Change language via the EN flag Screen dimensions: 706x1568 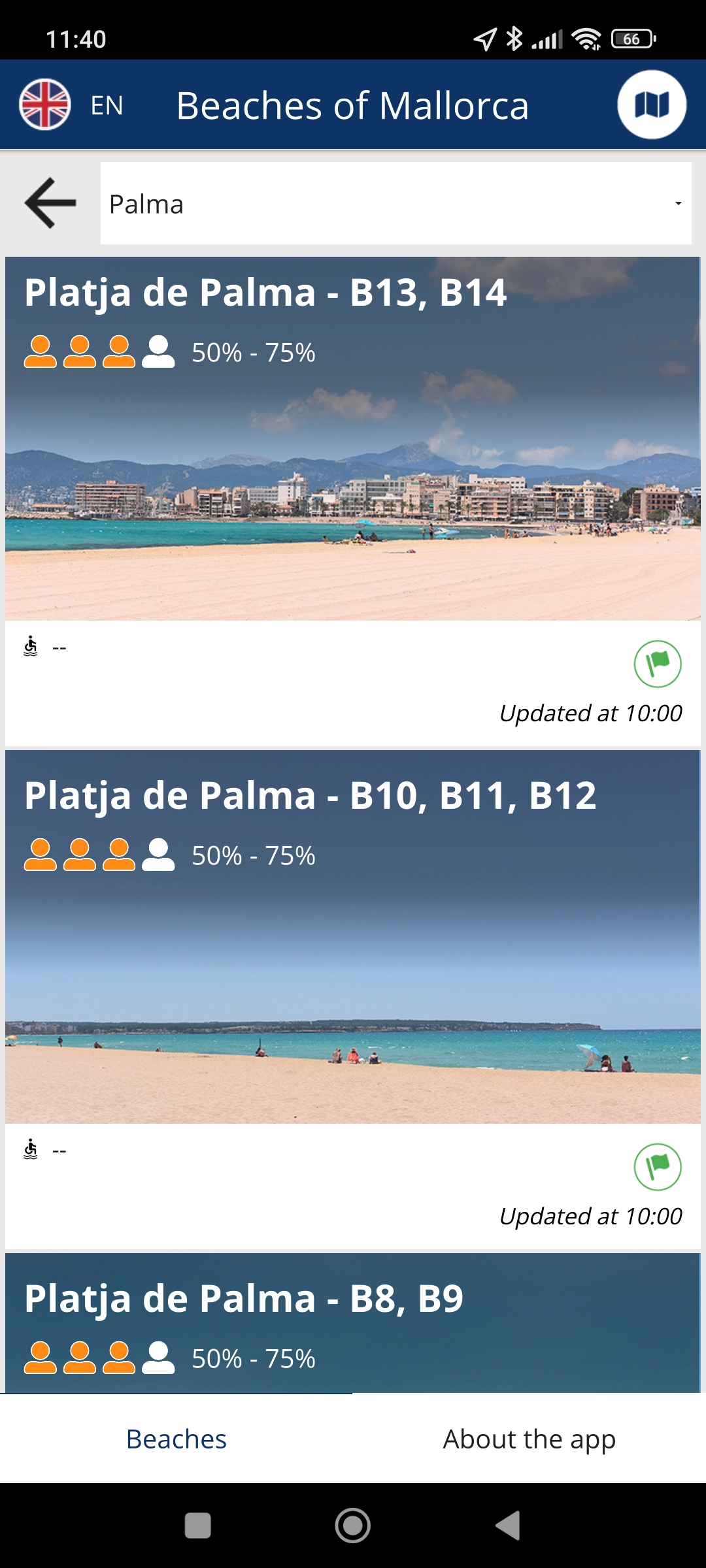tap(46, 105)
